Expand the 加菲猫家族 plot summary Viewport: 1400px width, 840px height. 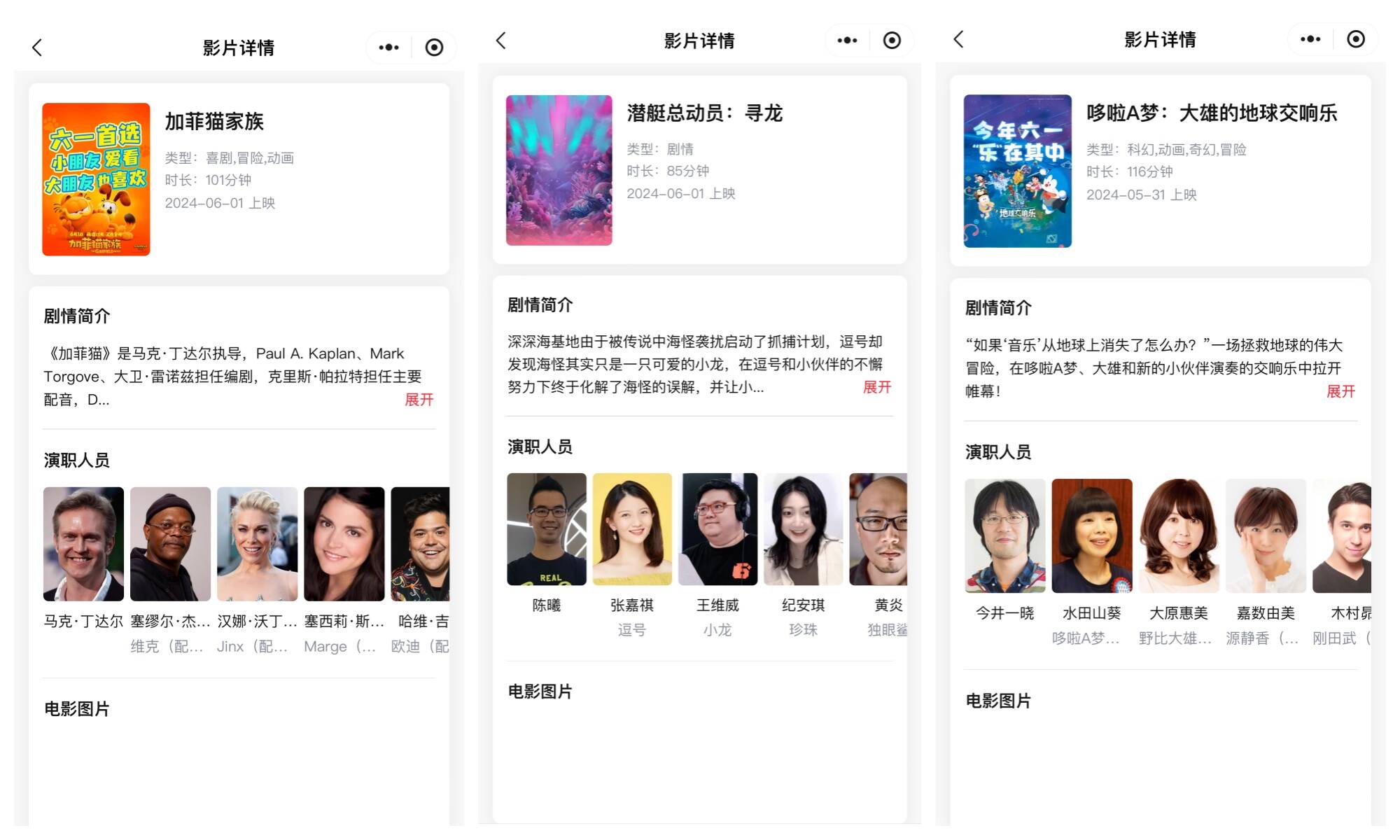(419, 400)
